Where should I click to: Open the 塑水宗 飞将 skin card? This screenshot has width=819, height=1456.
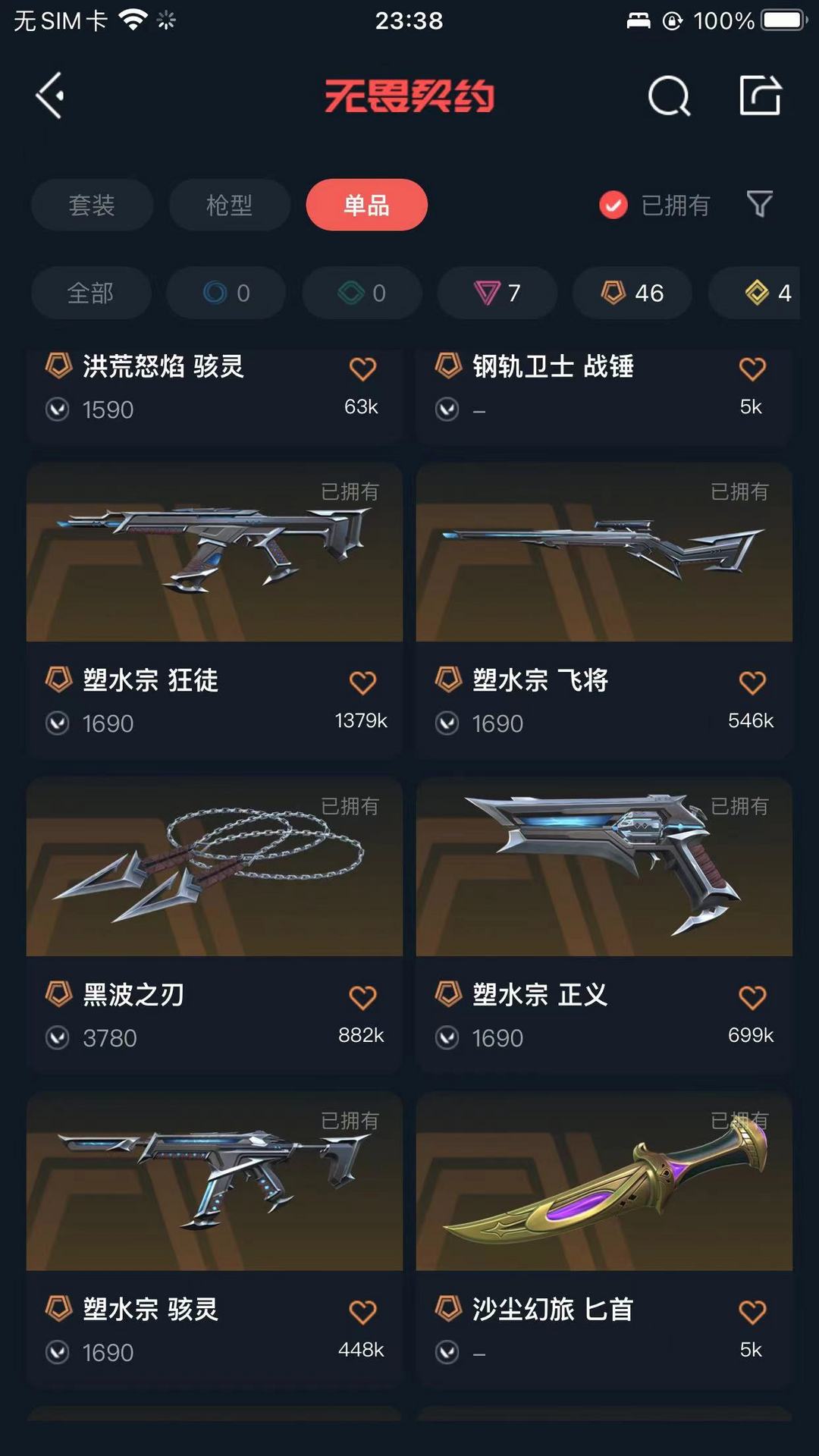[604, 554]
